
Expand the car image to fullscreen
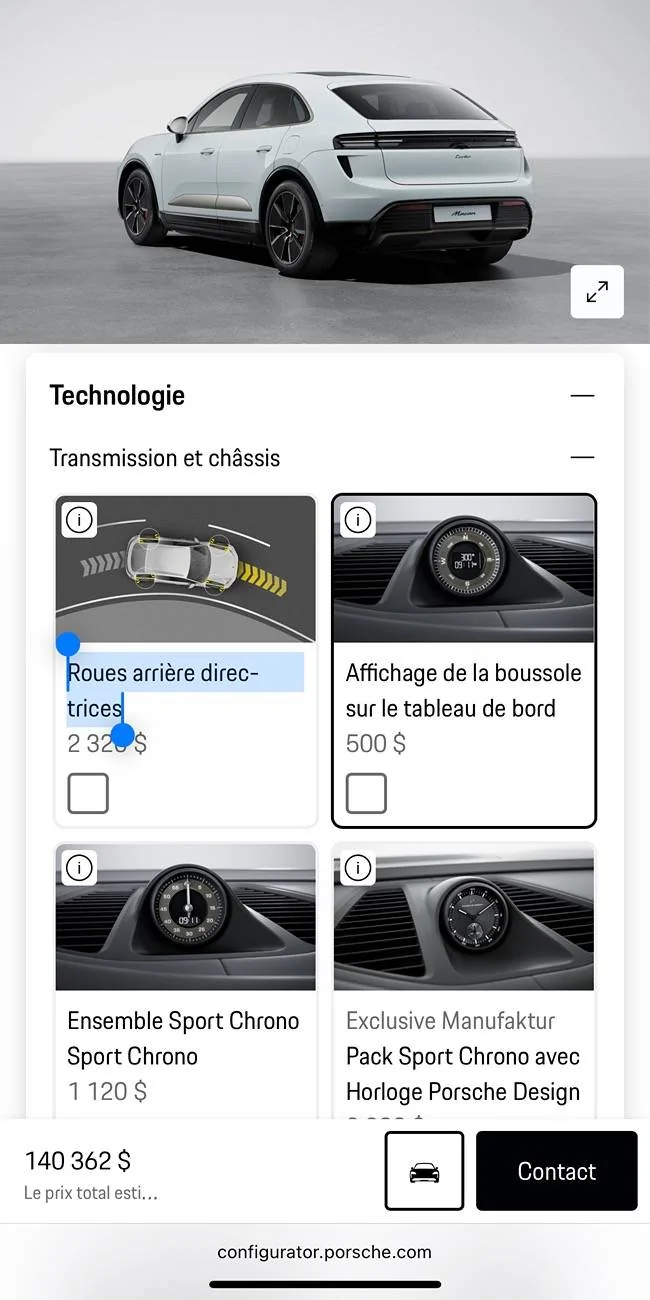597,292
